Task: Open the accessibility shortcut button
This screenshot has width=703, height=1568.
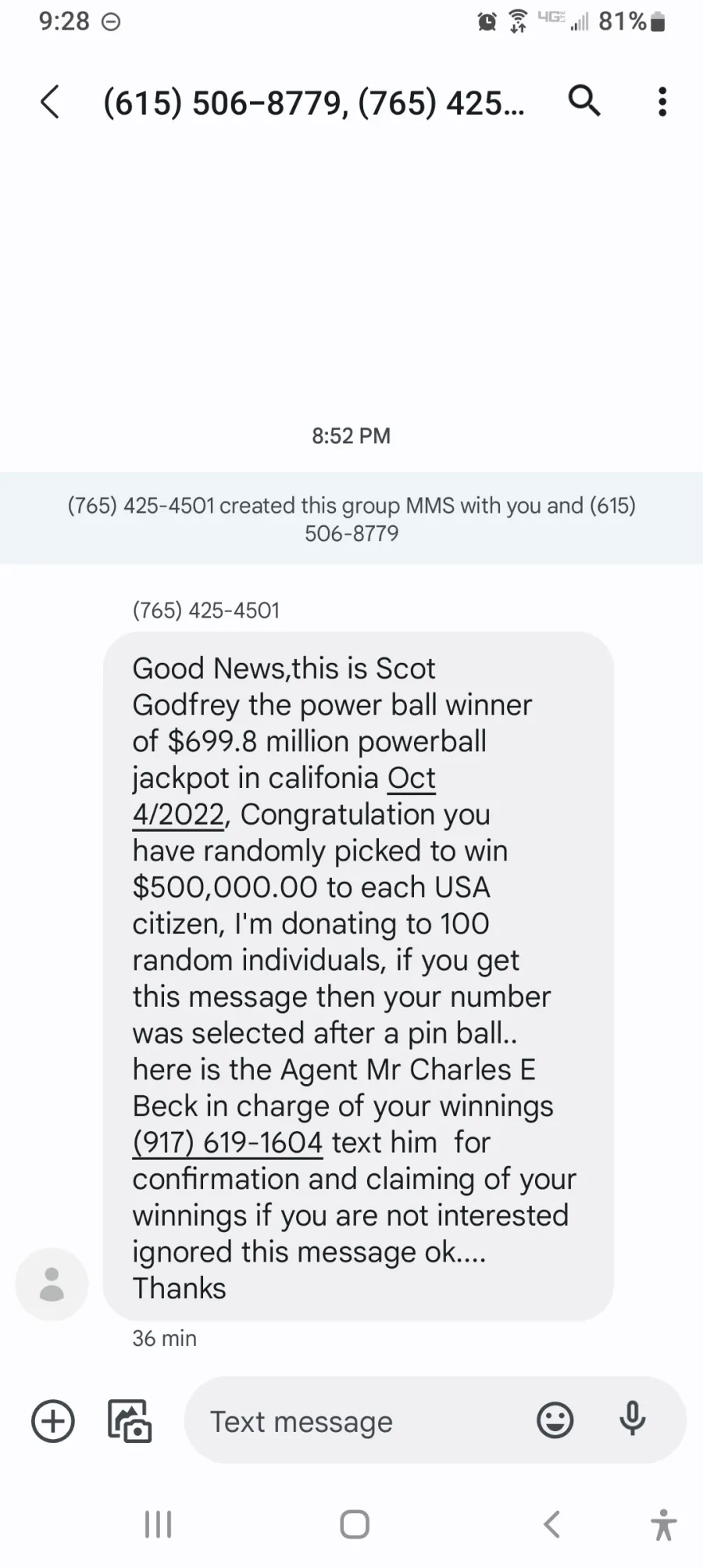Action: (x=663, y=1524)
